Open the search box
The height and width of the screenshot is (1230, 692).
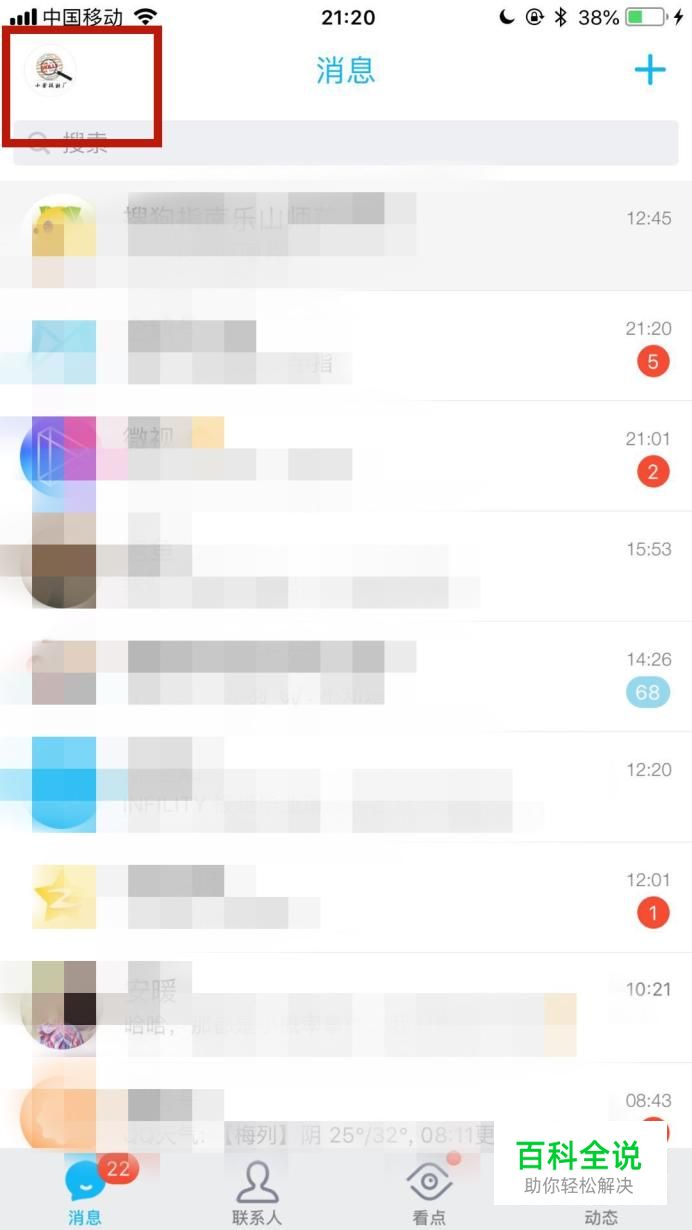click(346, 143)
